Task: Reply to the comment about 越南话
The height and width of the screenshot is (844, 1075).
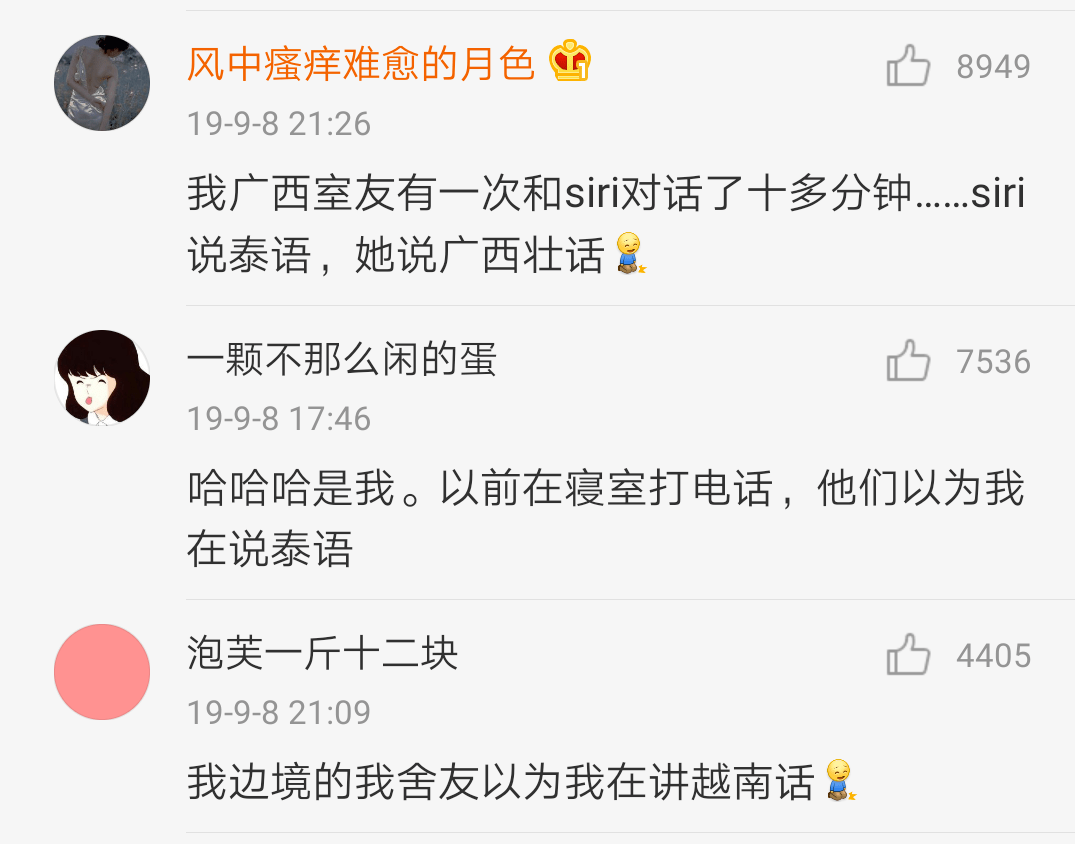Action: pyautogui.click(x=500, y=781)
